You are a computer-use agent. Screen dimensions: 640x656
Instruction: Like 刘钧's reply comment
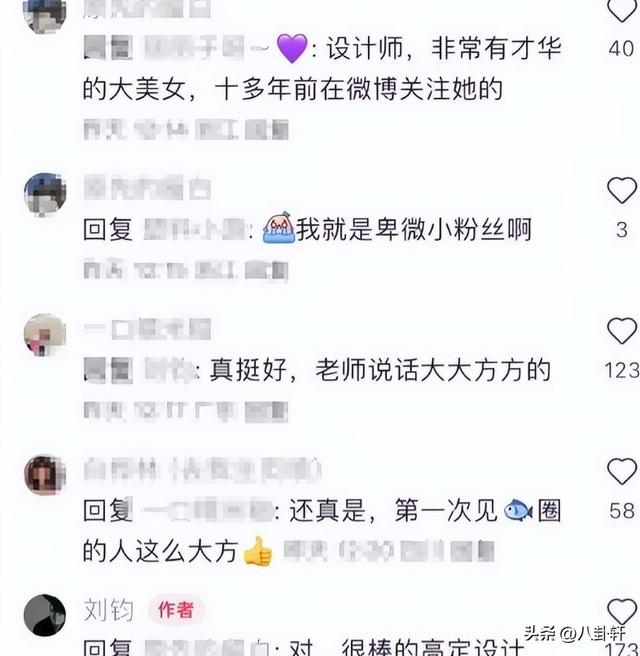coord(622,612)
